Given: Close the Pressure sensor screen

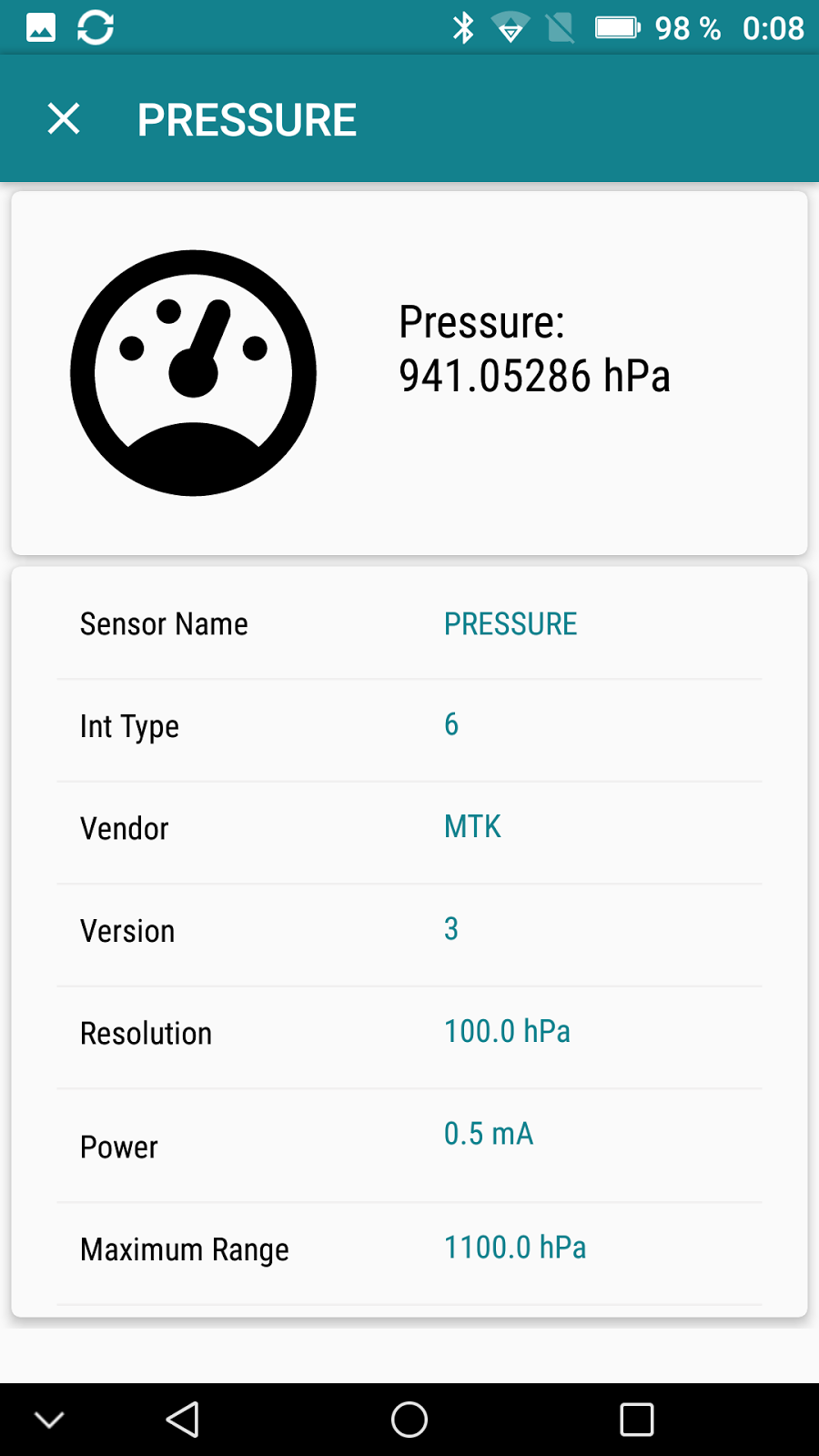Looking at the screenshot, I should point(64,119).
